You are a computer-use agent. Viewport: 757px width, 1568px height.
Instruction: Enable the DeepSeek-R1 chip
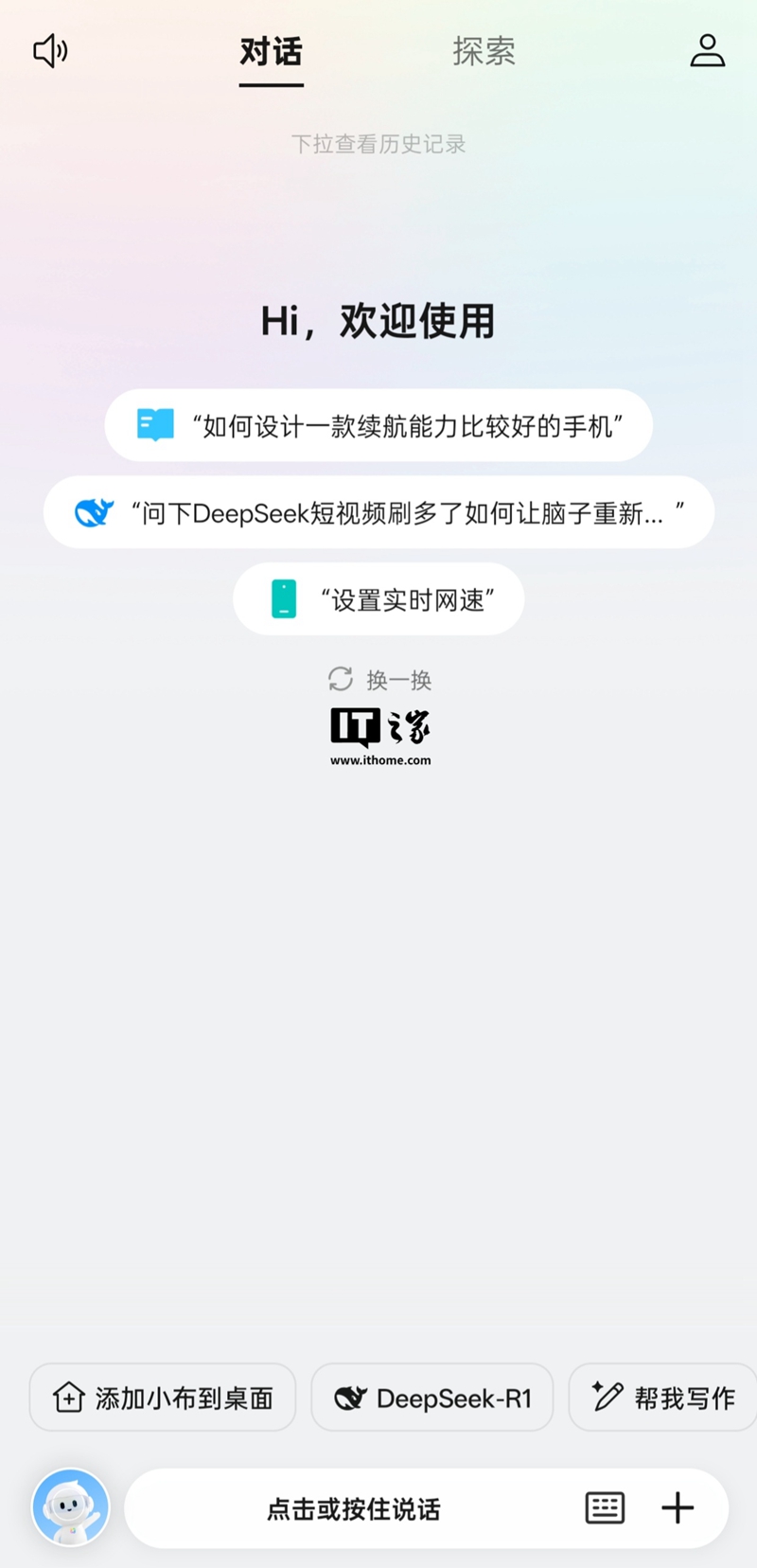click(432, 1398)
